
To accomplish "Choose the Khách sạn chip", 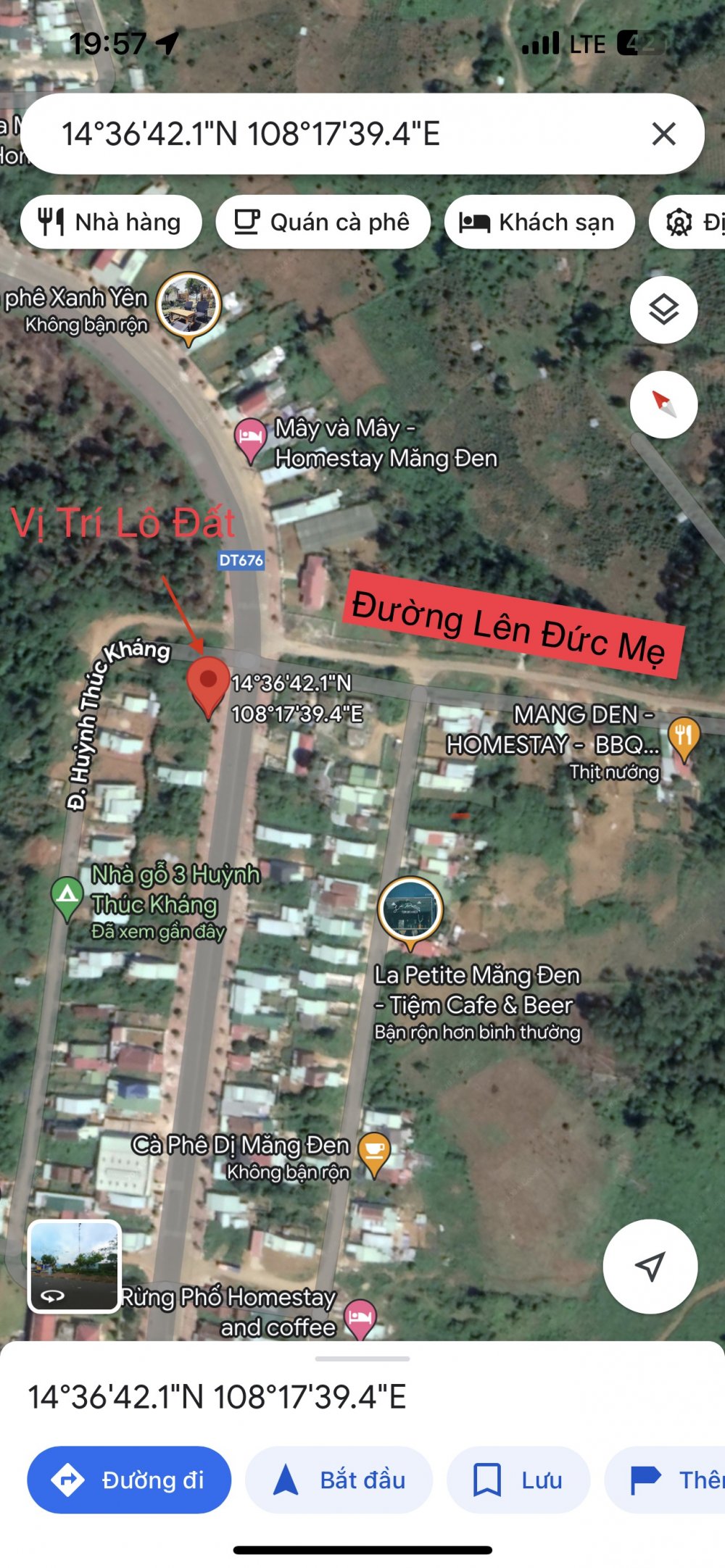I will click(539, 222).
